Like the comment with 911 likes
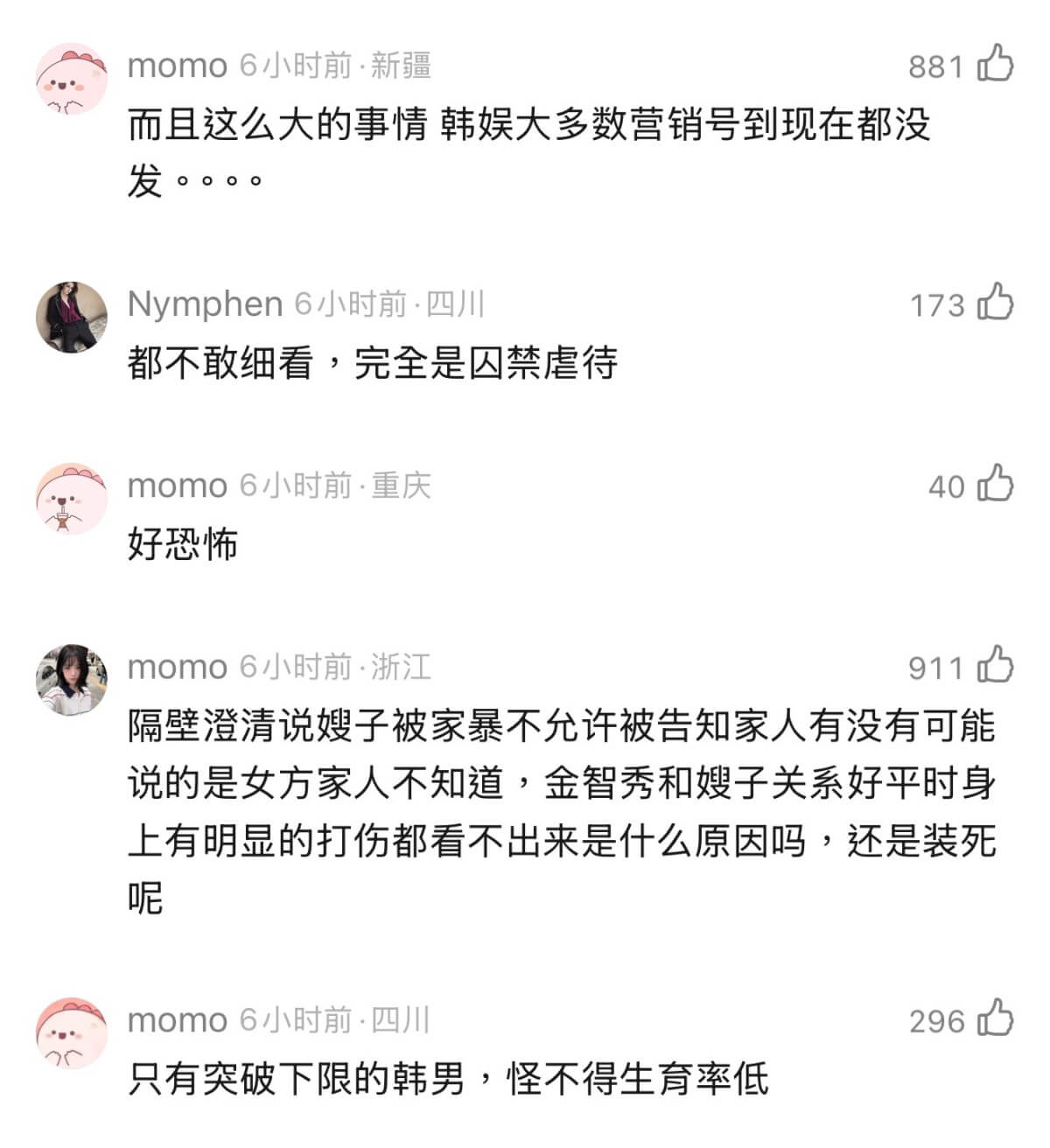This screenshot has height=1148, width=1050. click(x=995, y=667)
